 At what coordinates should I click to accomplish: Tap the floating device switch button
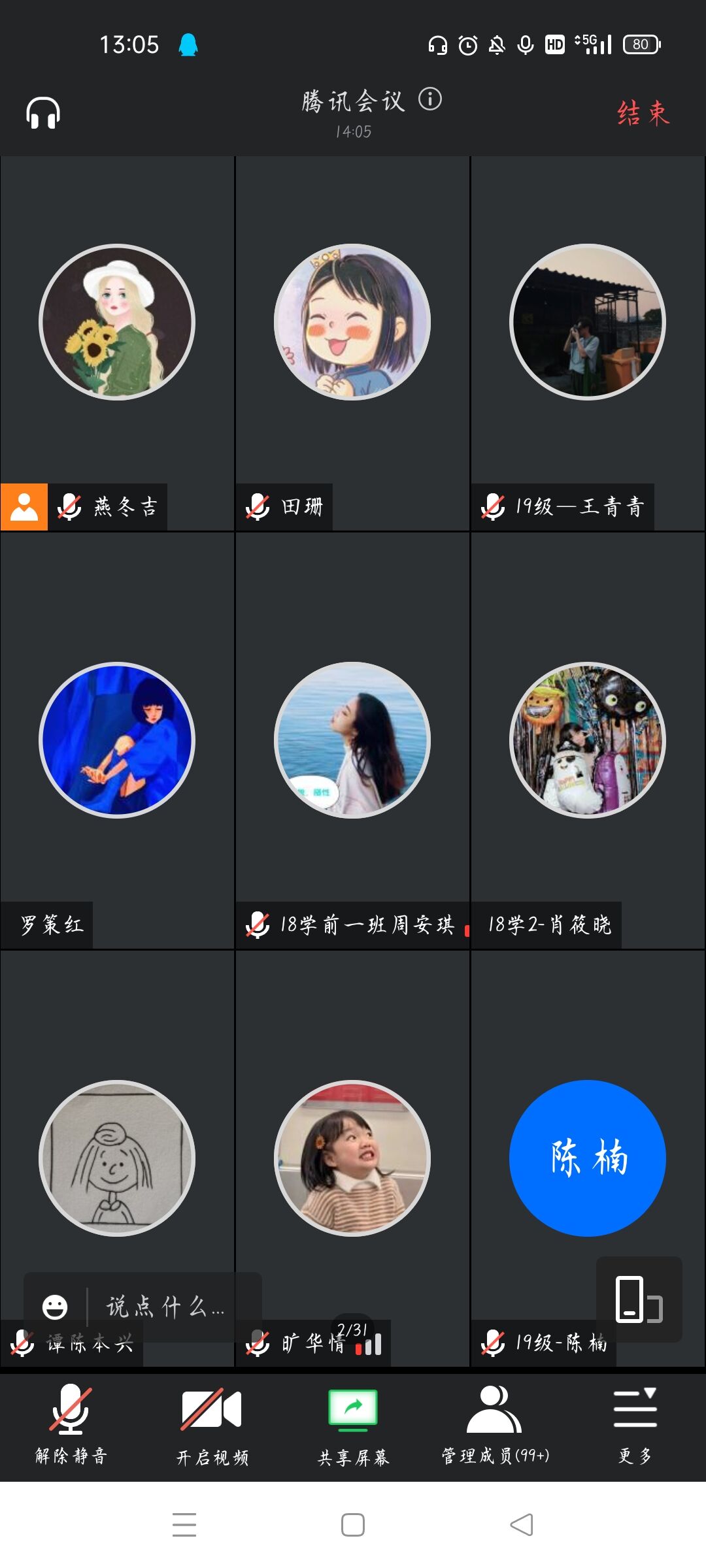click(x=639, y=1299)
